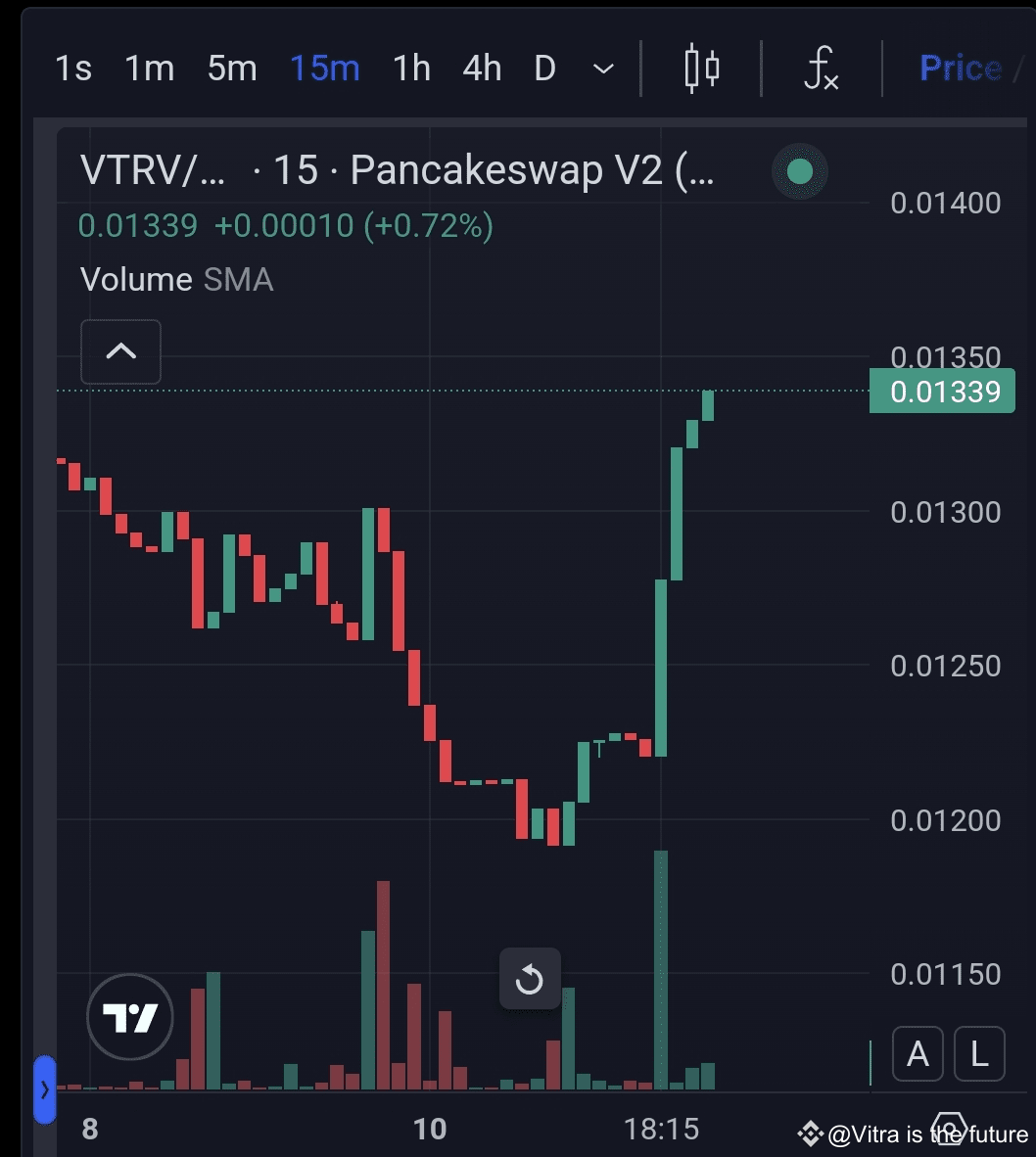
Task: Choose the 5m timeframe
Action: 232,69
